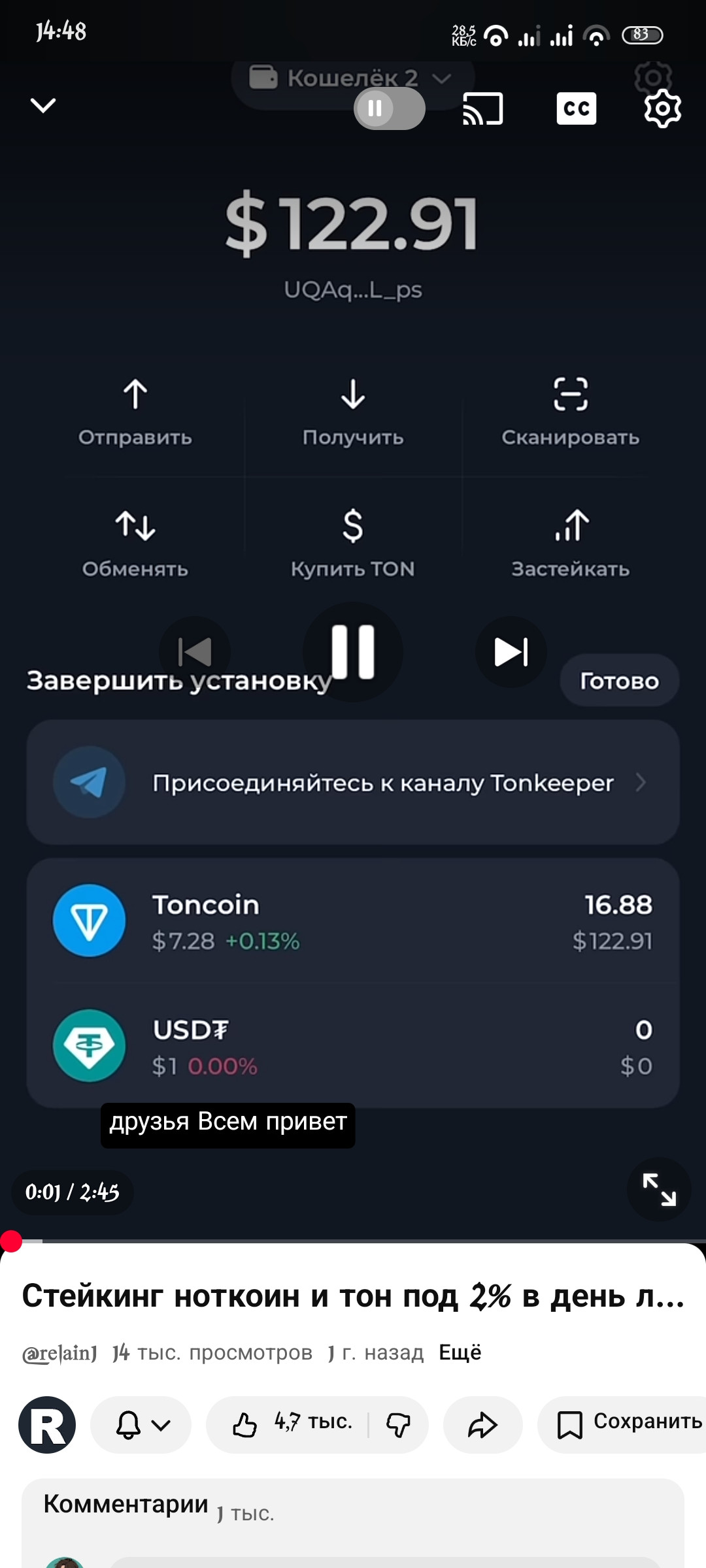The width and height of the screenshot is (706, 1568).
Task: Minimize the video player with the down chevron
Action: [43, 106]
